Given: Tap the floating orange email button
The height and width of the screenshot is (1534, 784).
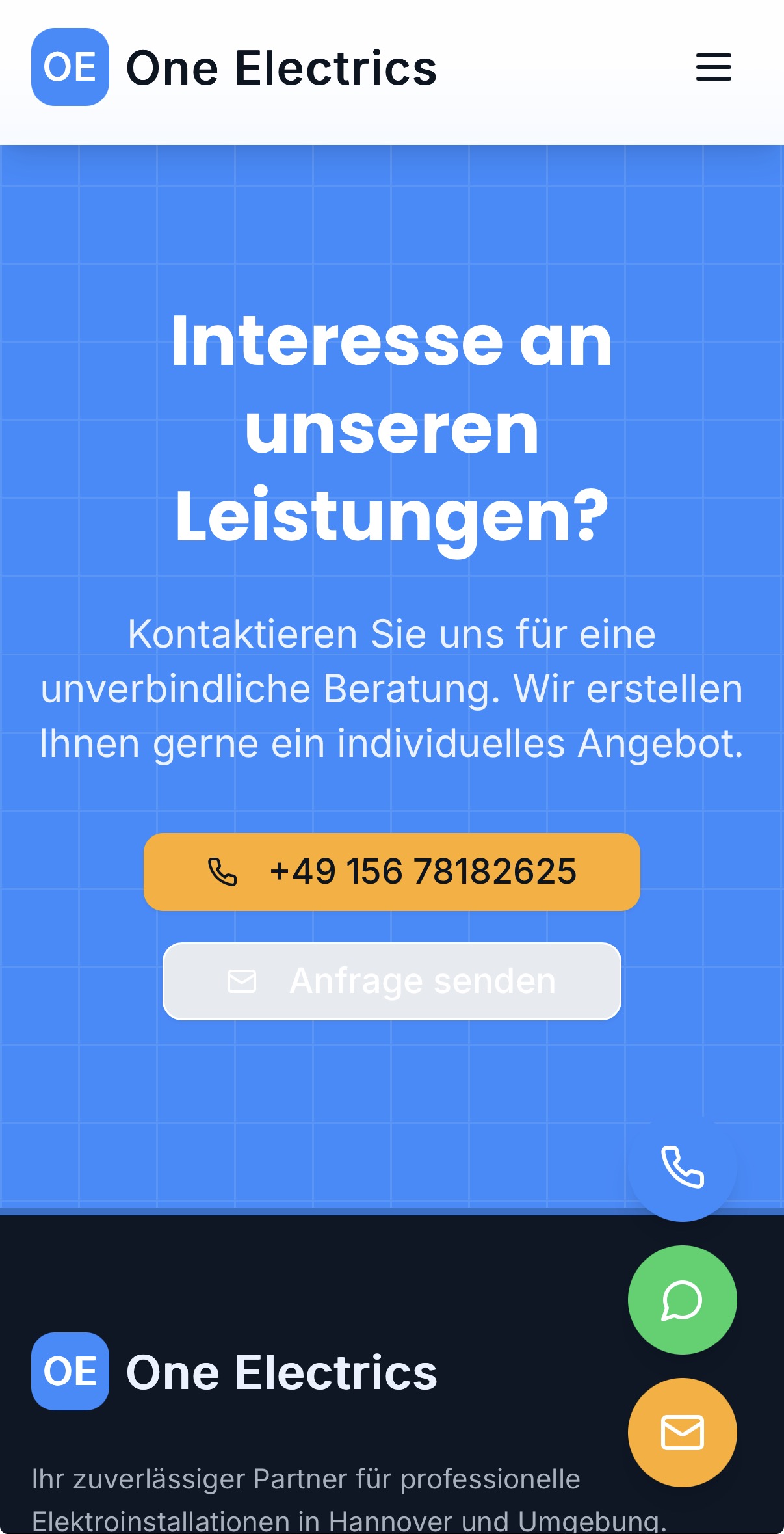Looking at the screenshot, I should tap(682, 1433).
